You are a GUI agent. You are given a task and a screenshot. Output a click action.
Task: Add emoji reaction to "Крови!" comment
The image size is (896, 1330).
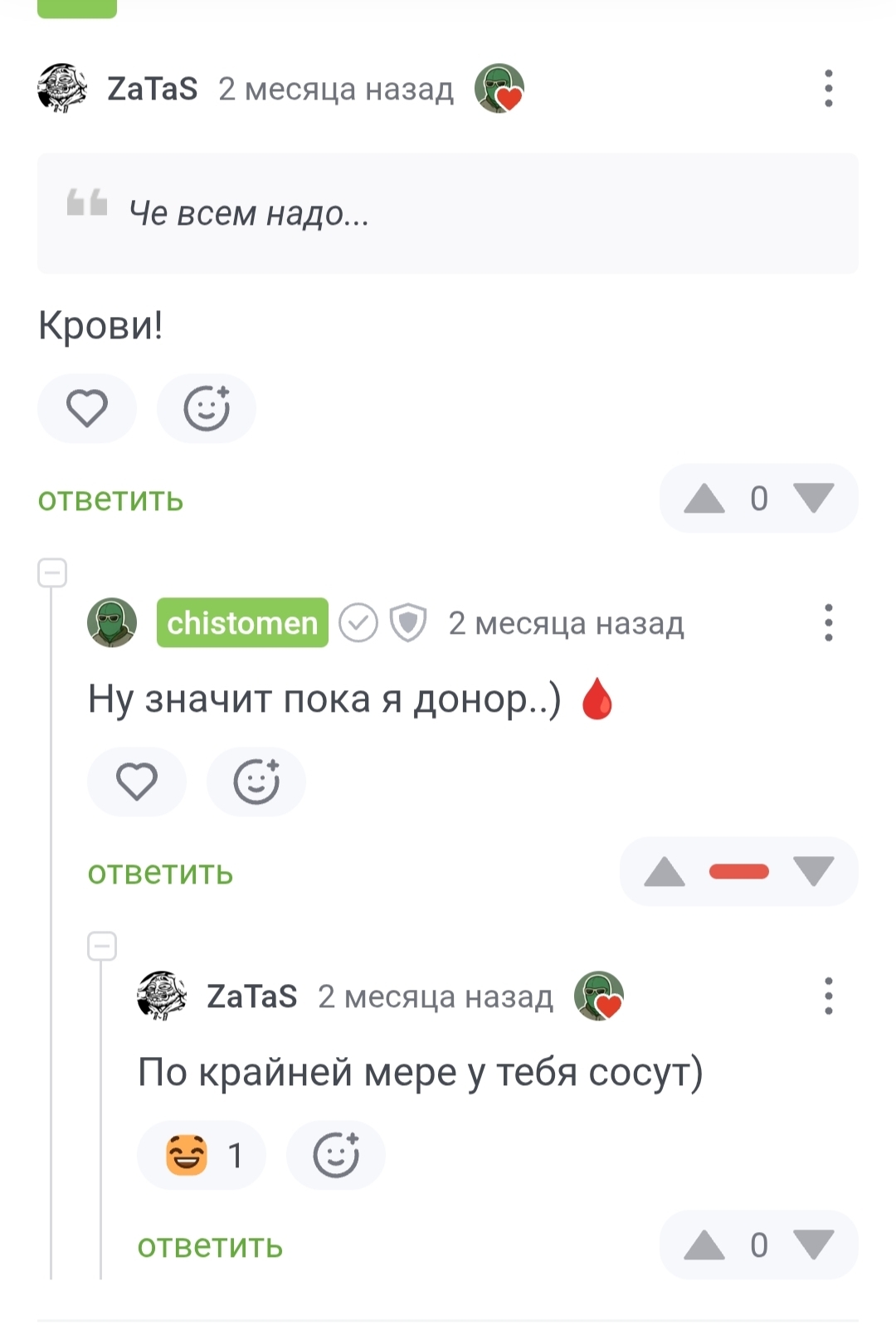[x=207, y=408]
